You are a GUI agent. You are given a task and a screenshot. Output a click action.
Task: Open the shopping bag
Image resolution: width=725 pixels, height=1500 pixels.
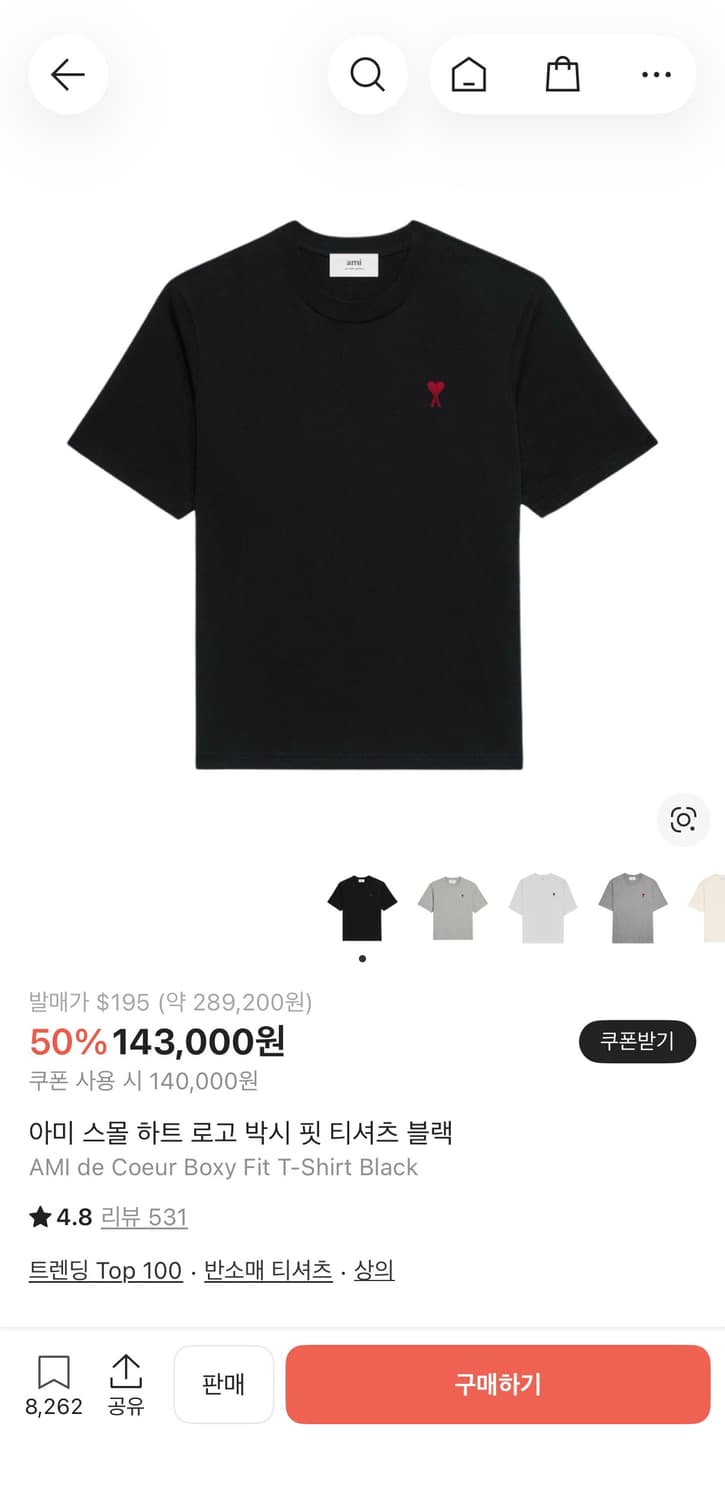pos(562,74)
